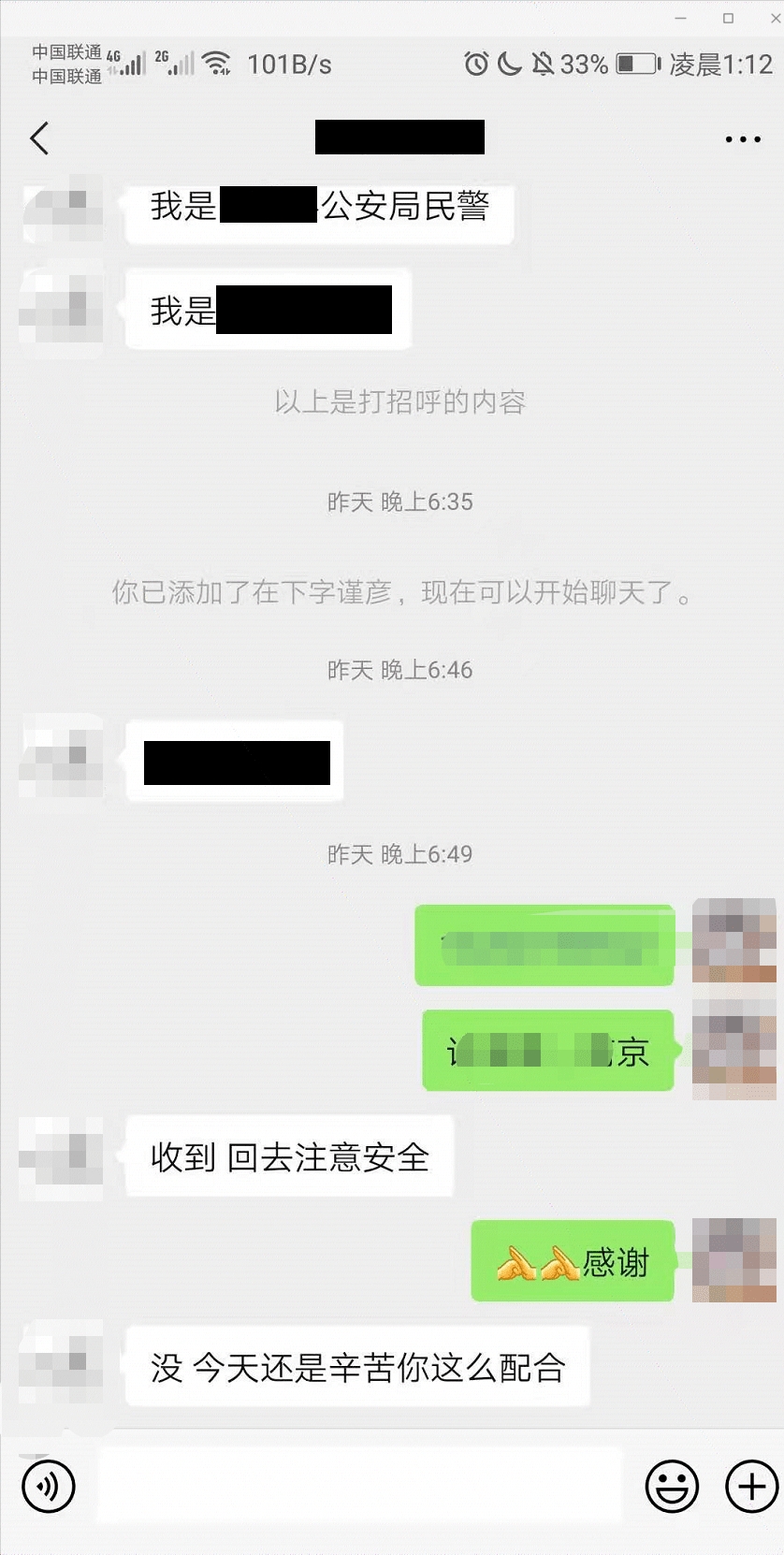Open the plus attachments menu
This screenshot has width=784, height=1555.
(752, 1486)
